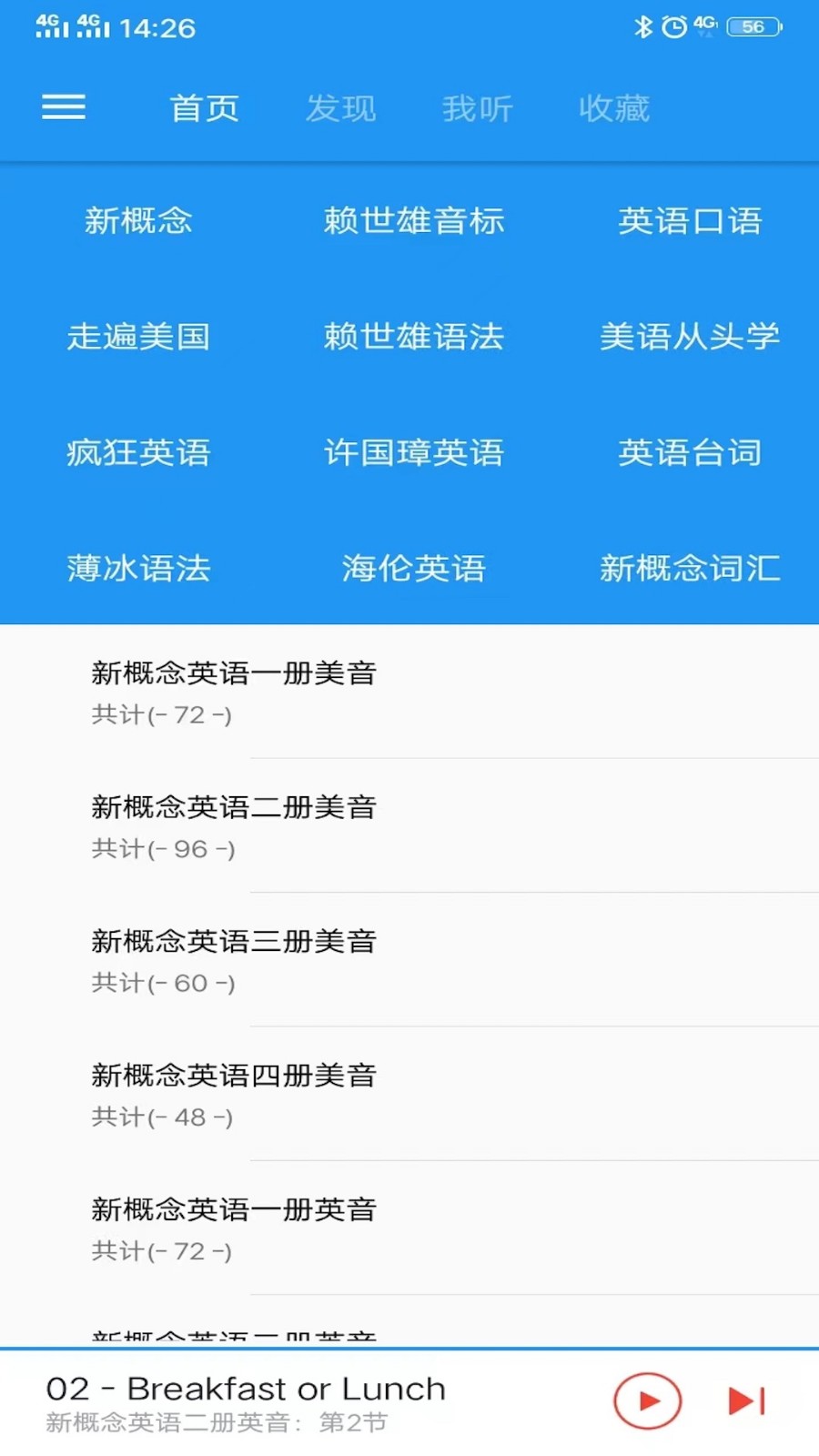The height and width of the screenshot is (1456, 819).
Task: Select the 薄冰语法 category
Action: click(x=137, y=568)
